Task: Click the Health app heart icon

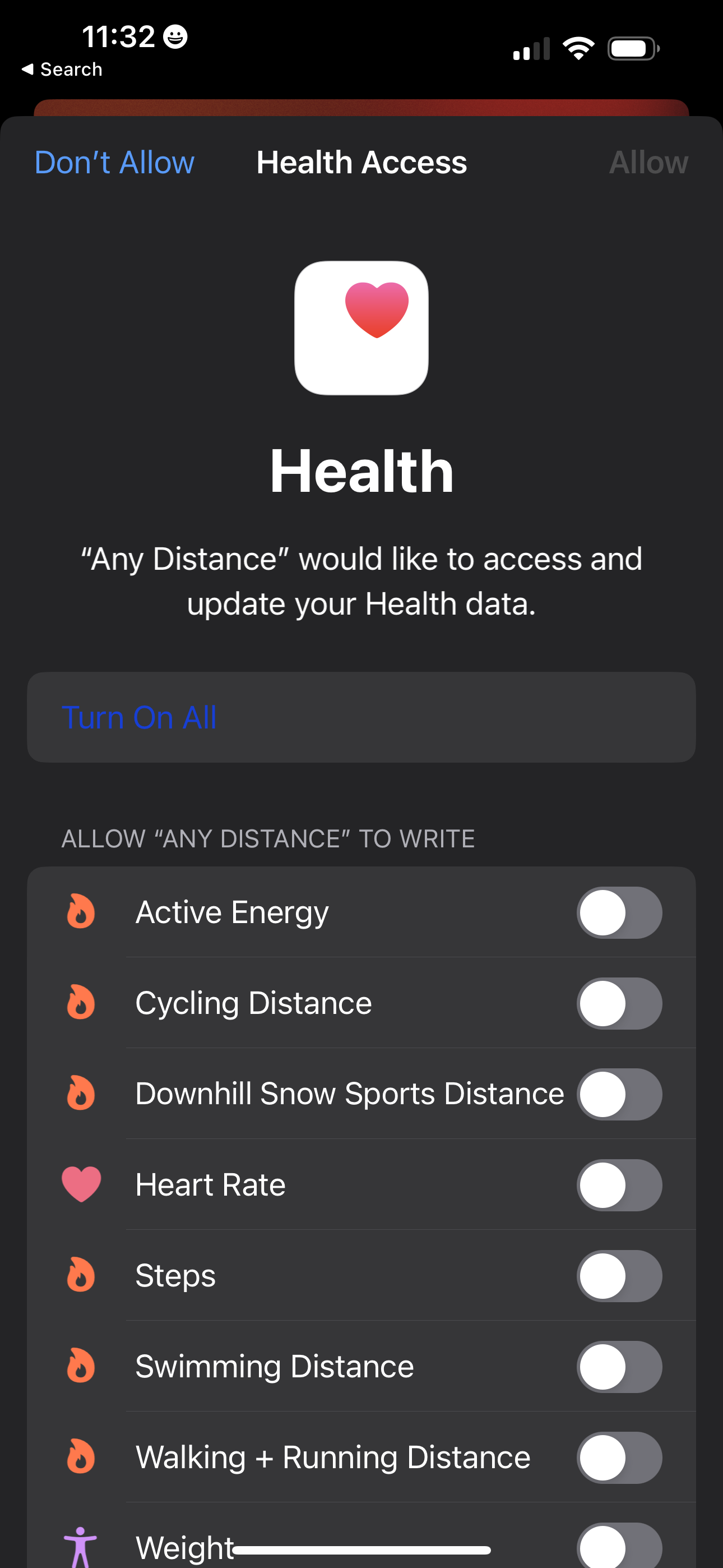Action: coord(361,329)
